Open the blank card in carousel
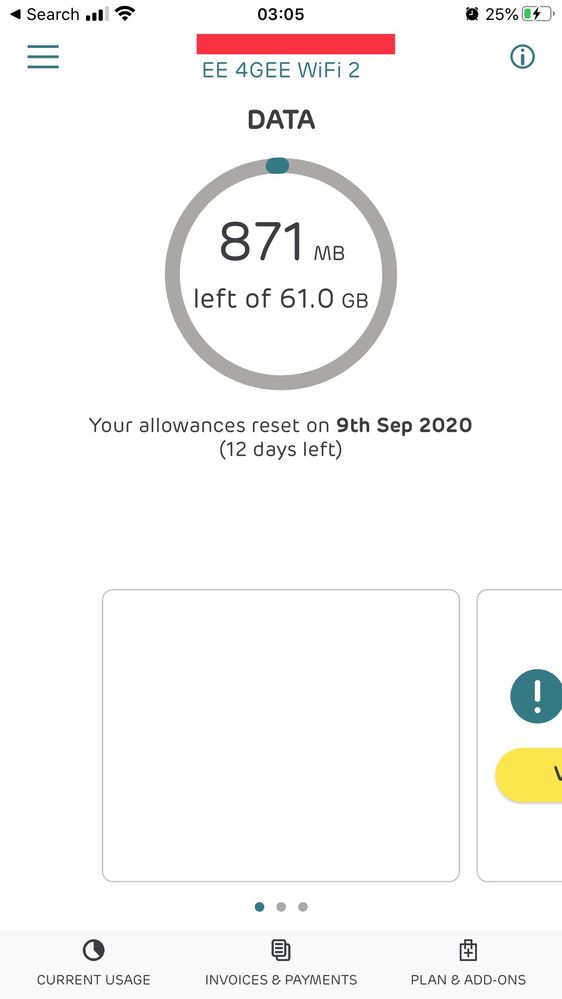562x999 pixels. [x=281, y=735]
